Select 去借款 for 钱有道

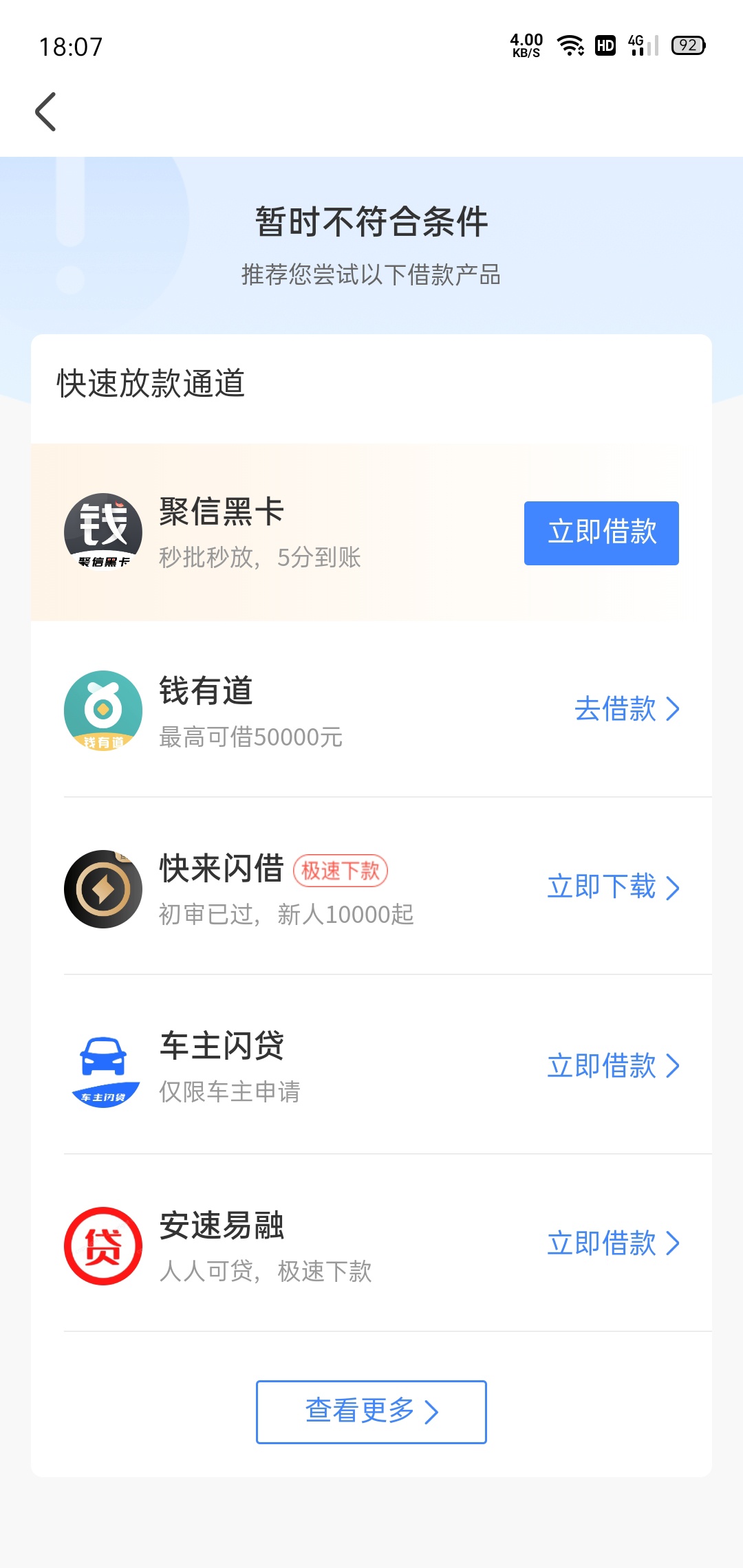point(627,709)
